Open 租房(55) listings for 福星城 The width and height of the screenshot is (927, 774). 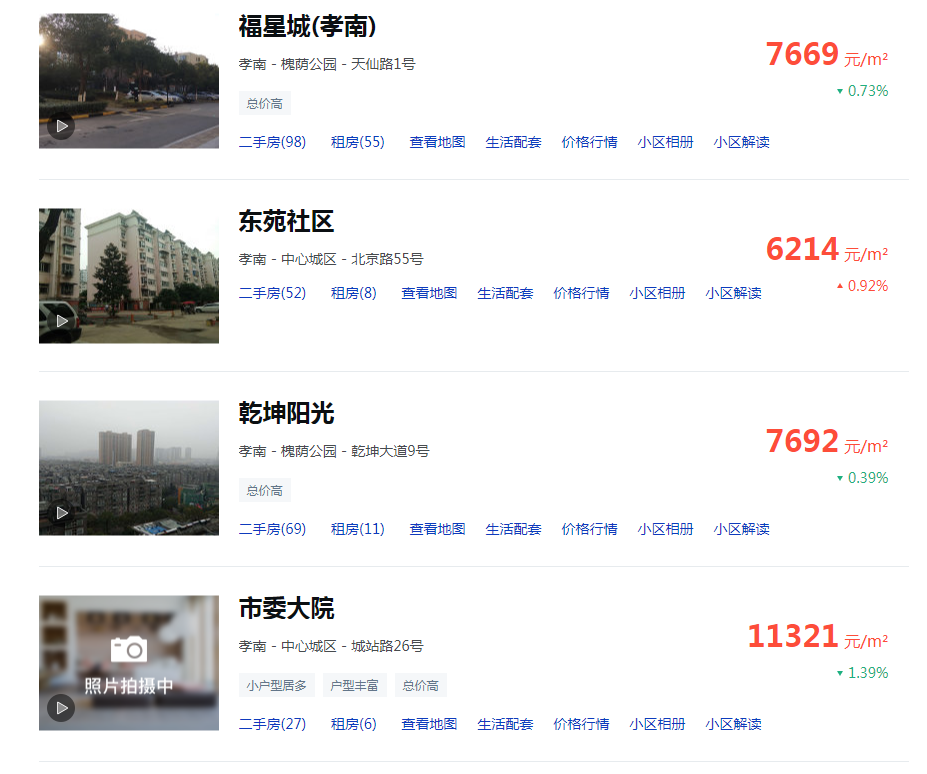coord(357,142)
